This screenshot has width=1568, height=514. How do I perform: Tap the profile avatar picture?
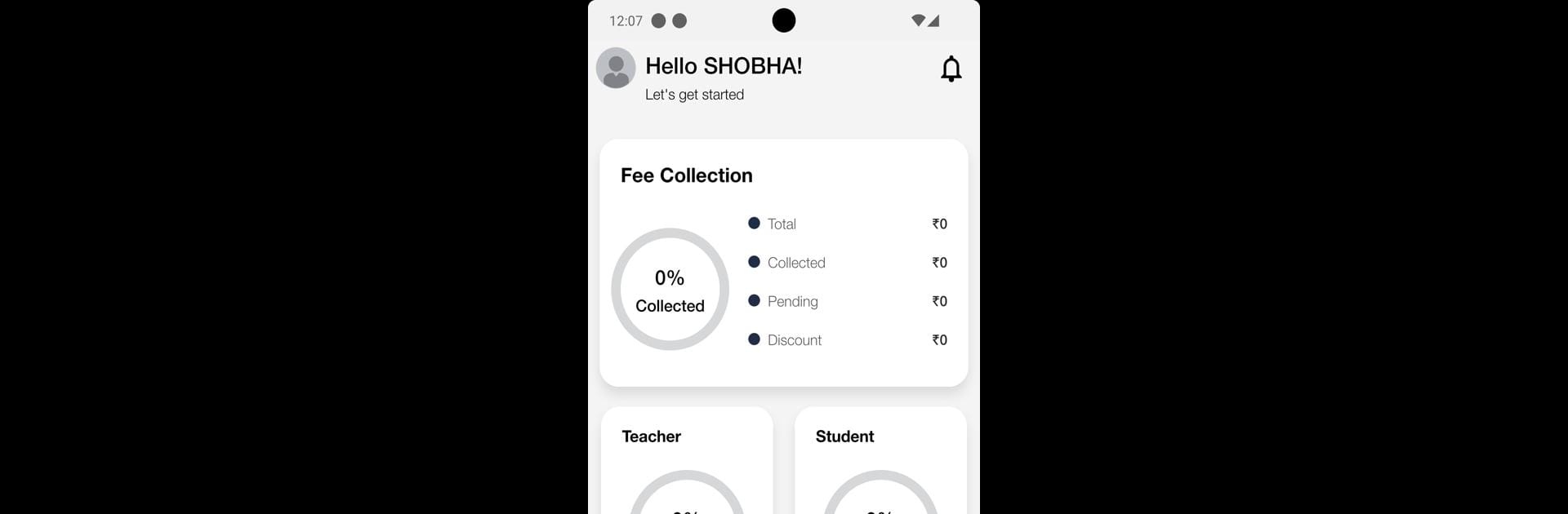tap(616, 68)
